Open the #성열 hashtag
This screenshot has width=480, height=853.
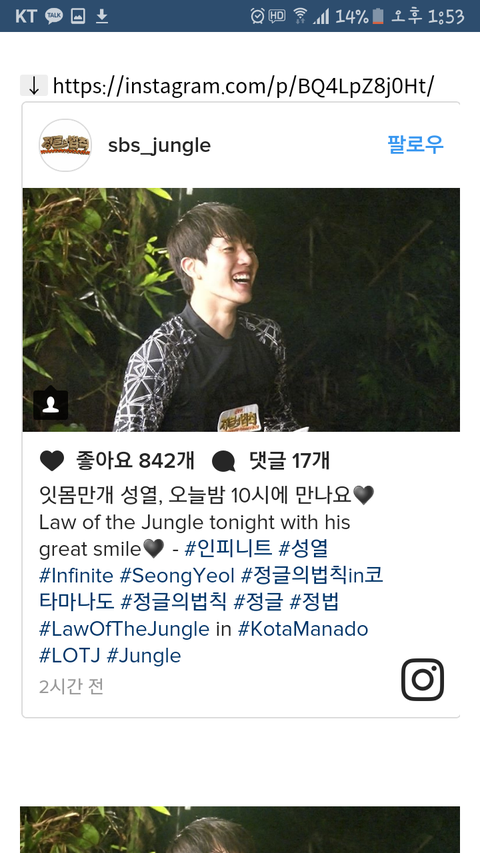(303, 548)
